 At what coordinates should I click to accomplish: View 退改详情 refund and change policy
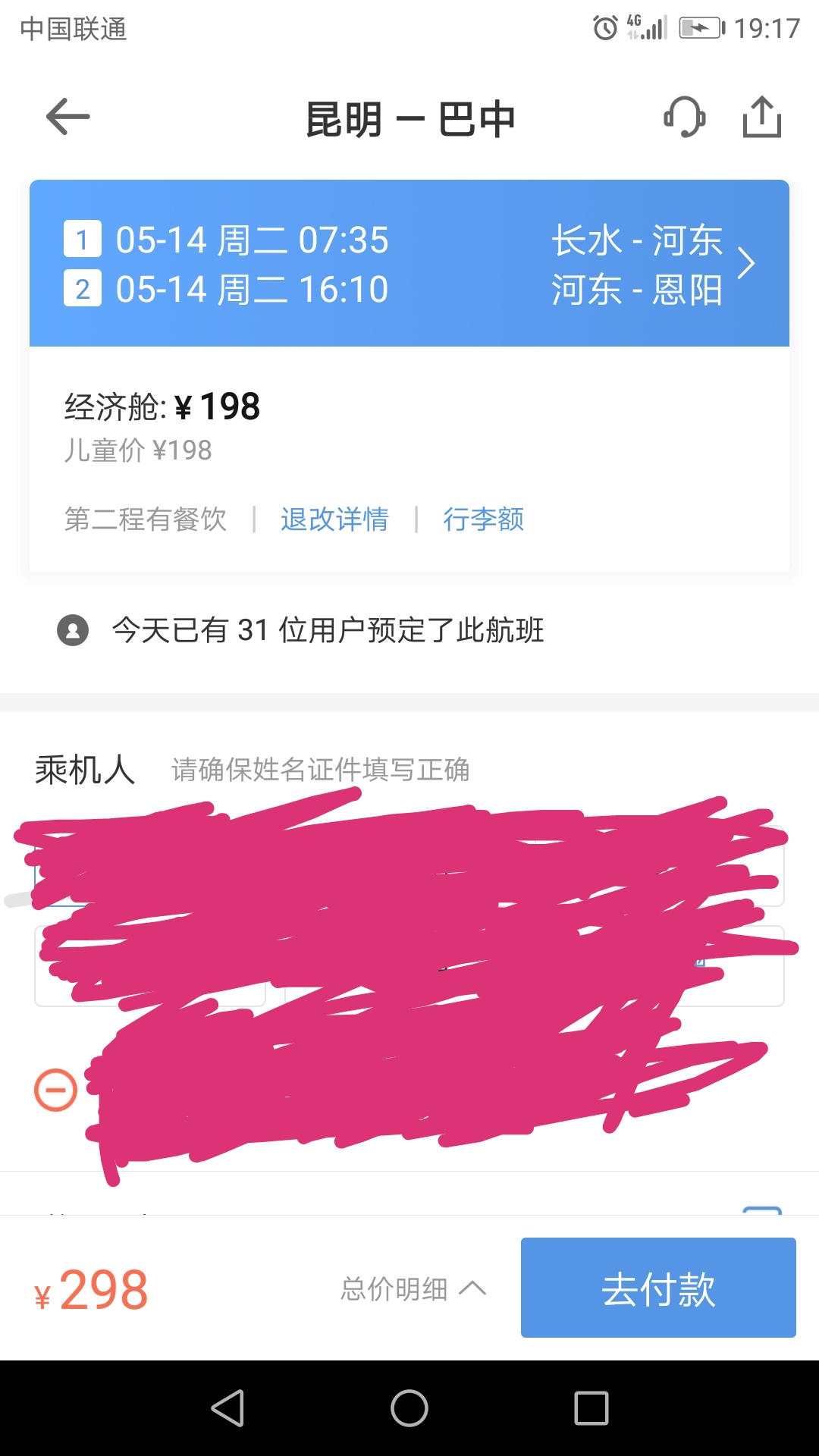tap(334, 519)
